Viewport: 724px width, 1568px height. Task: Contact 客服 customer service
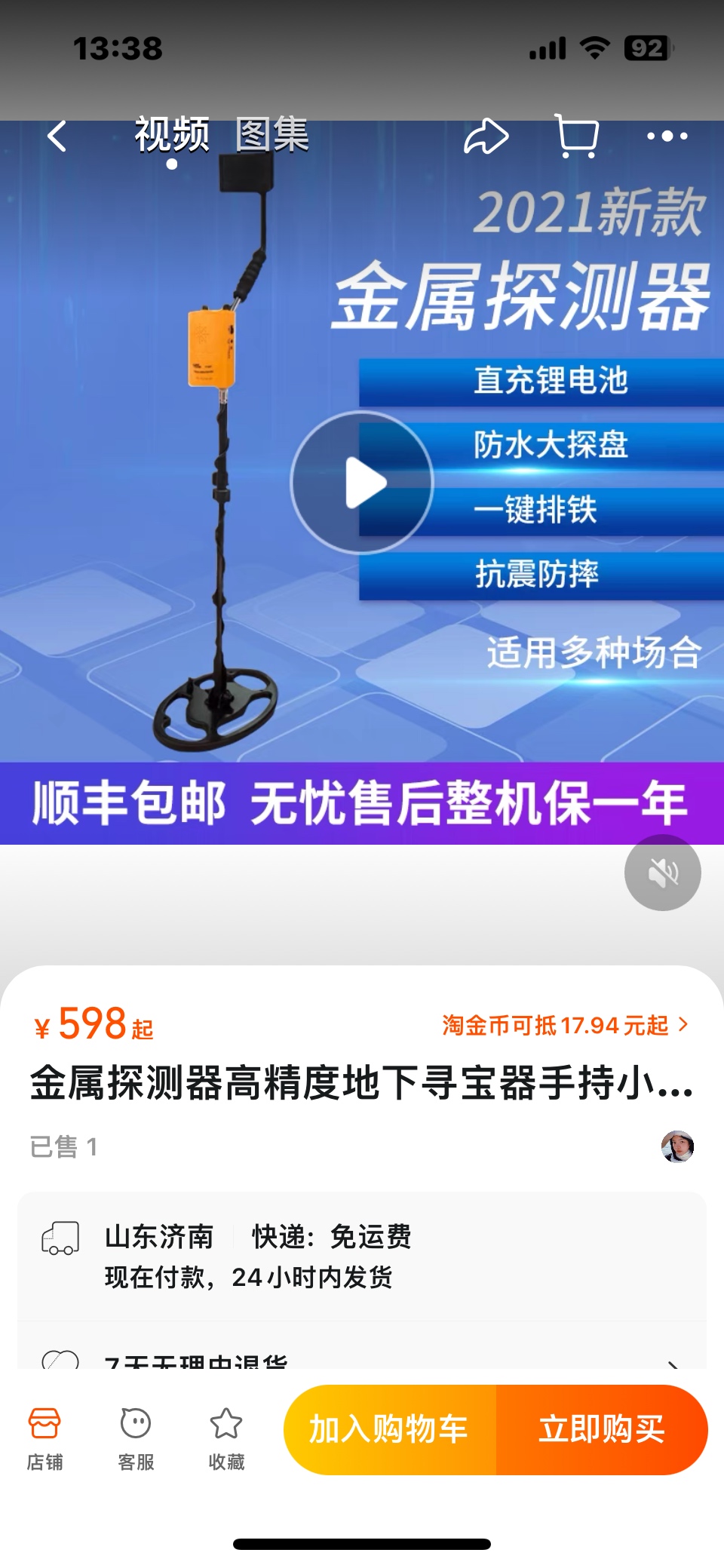coord(136,1437)
